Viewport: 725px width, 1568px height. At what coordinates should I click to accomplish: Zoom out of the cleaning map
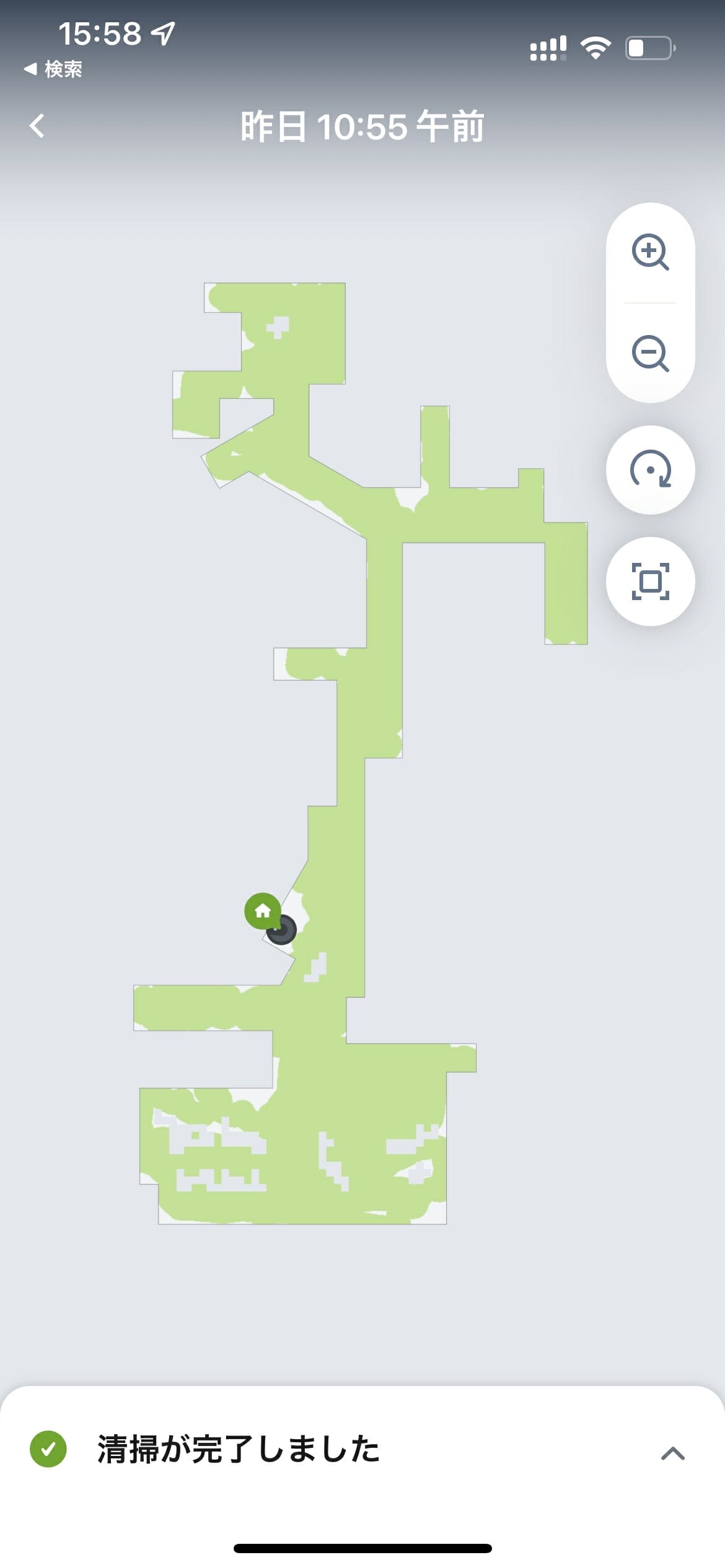(x=650, y=354)
